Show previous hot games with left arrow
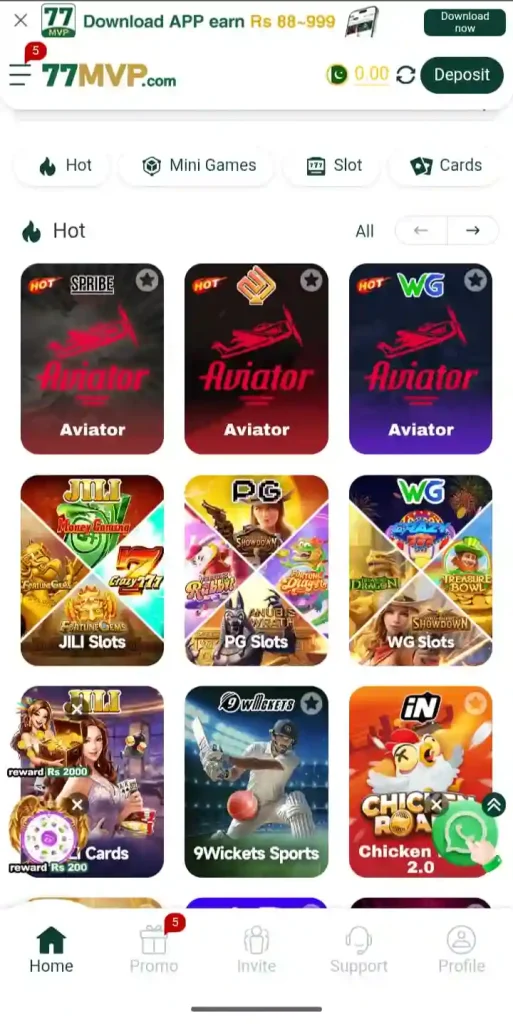 coord(421,231)
